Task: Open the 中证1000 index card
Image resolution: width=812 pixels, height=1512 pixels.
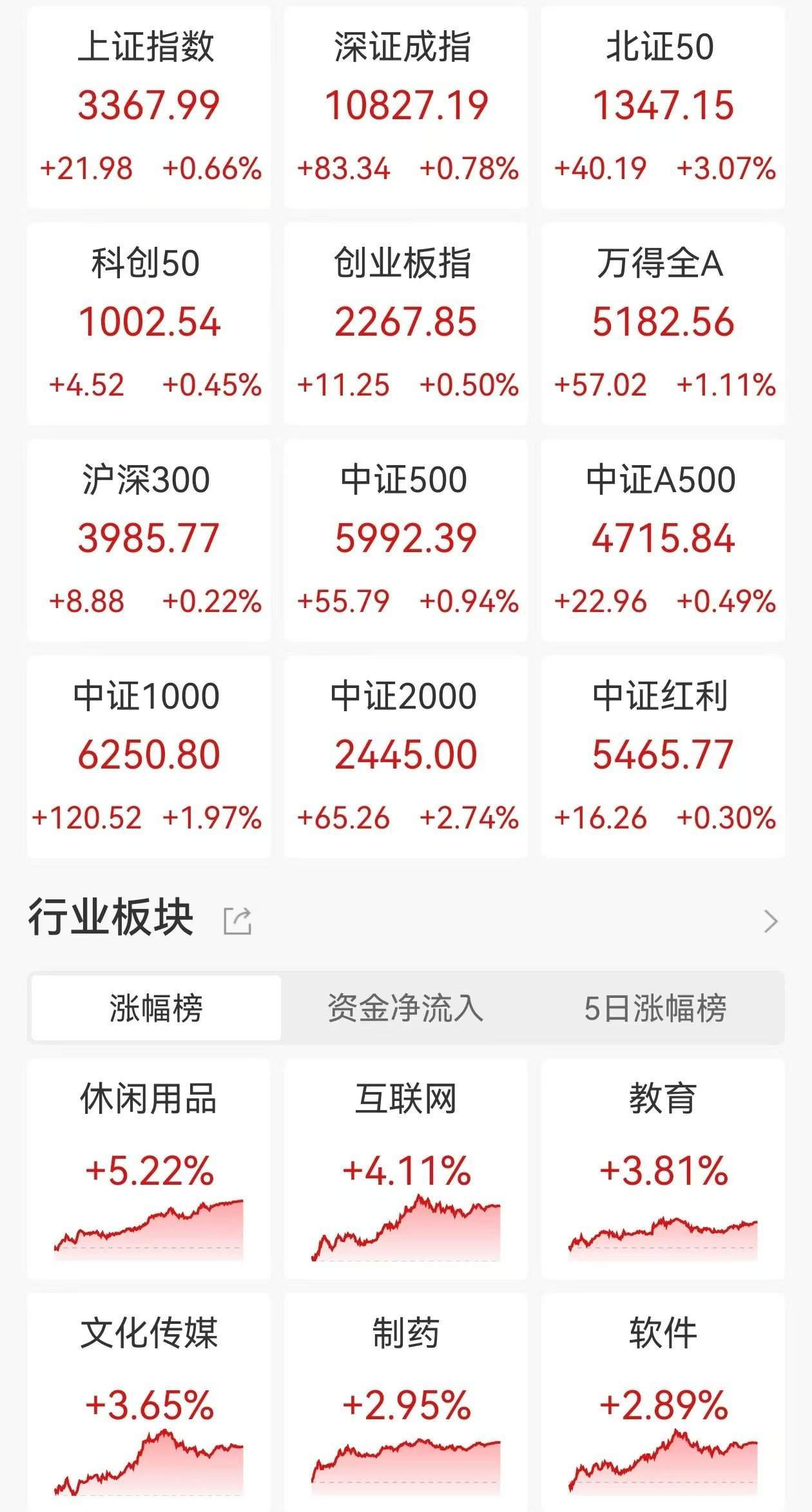Action: pyautogui.click(x=149, y=756)
